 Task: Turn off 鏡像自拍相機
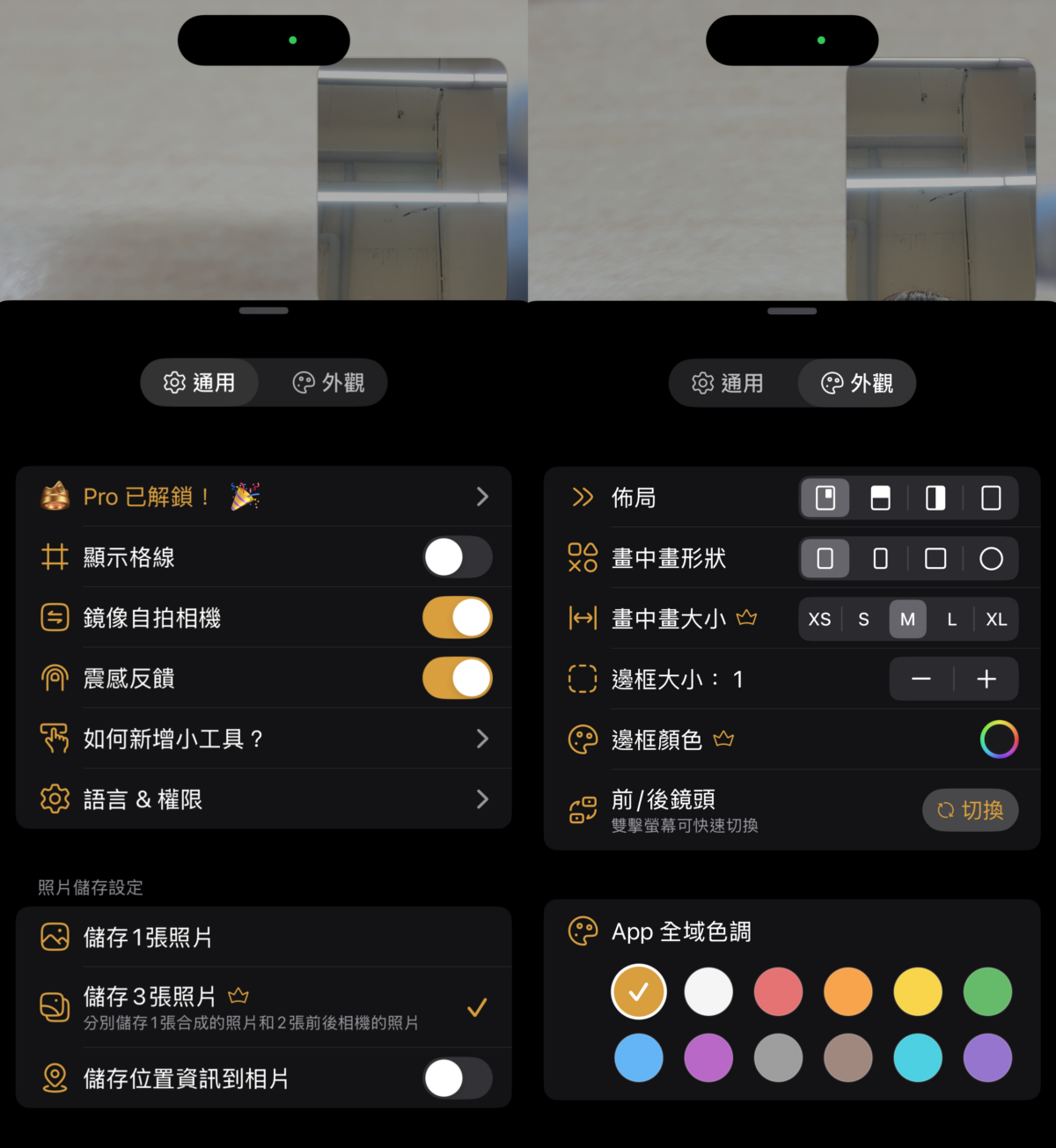pos(457,618)
